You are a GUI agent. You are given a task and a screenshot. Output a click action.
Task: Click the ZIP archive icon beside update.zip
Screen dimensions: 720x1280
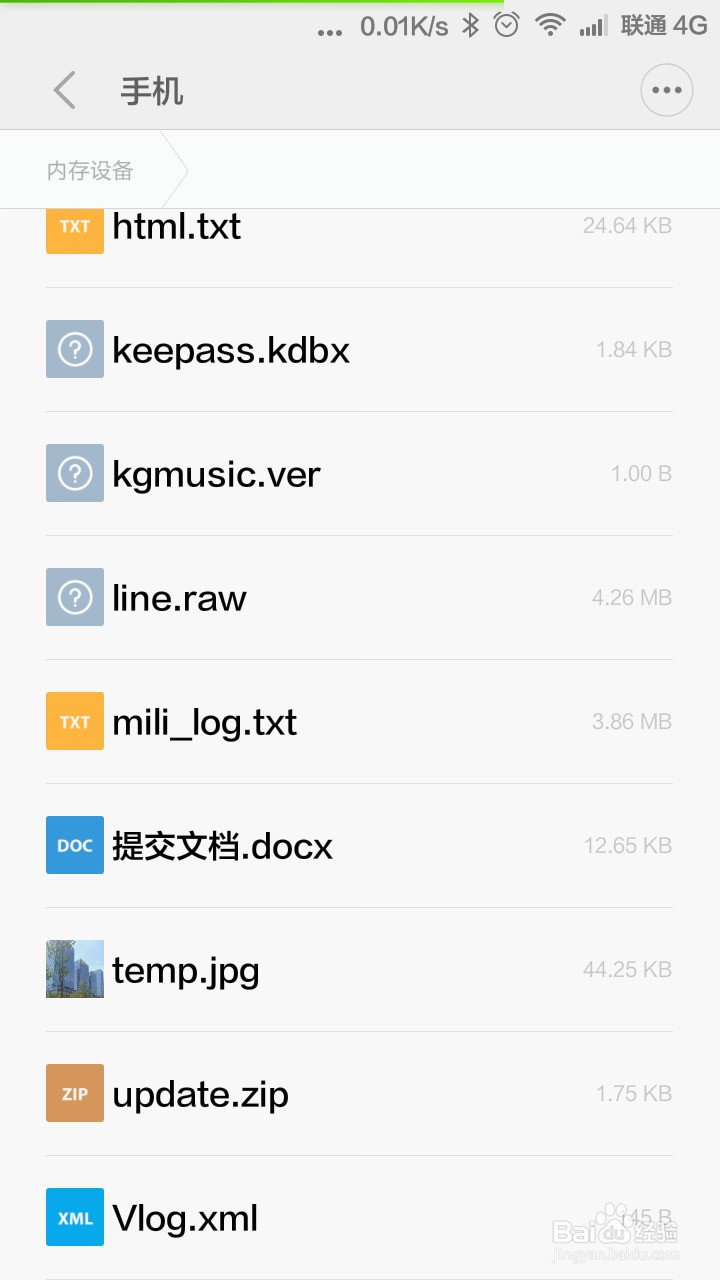click(75, 1093)
